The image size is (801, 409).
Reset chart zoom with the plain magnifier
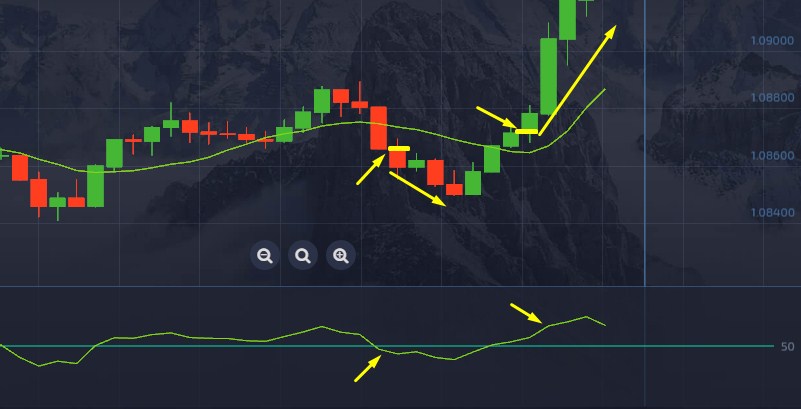302,255
